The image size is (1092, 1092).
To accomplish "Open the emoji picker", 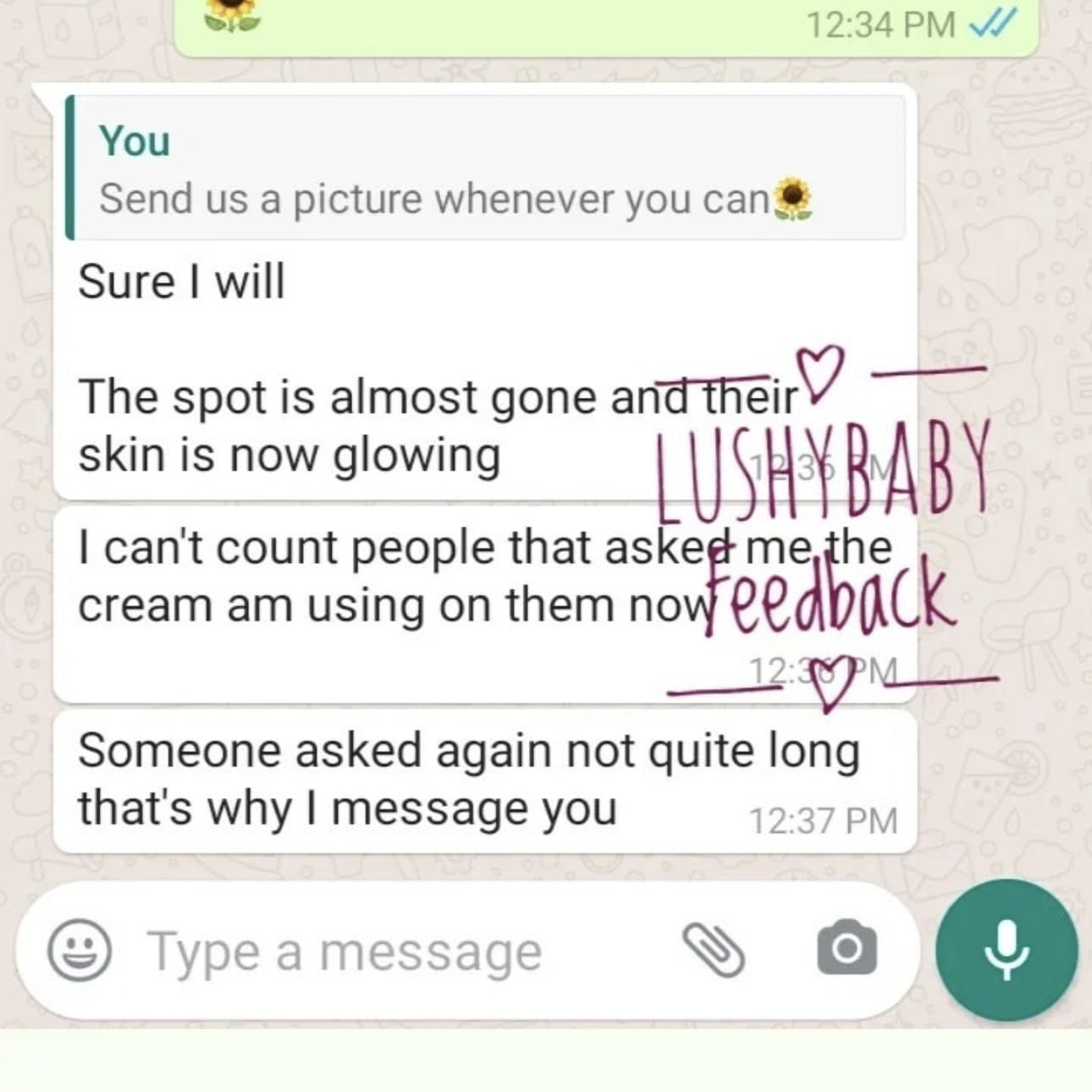I will (x=79, y=950).
